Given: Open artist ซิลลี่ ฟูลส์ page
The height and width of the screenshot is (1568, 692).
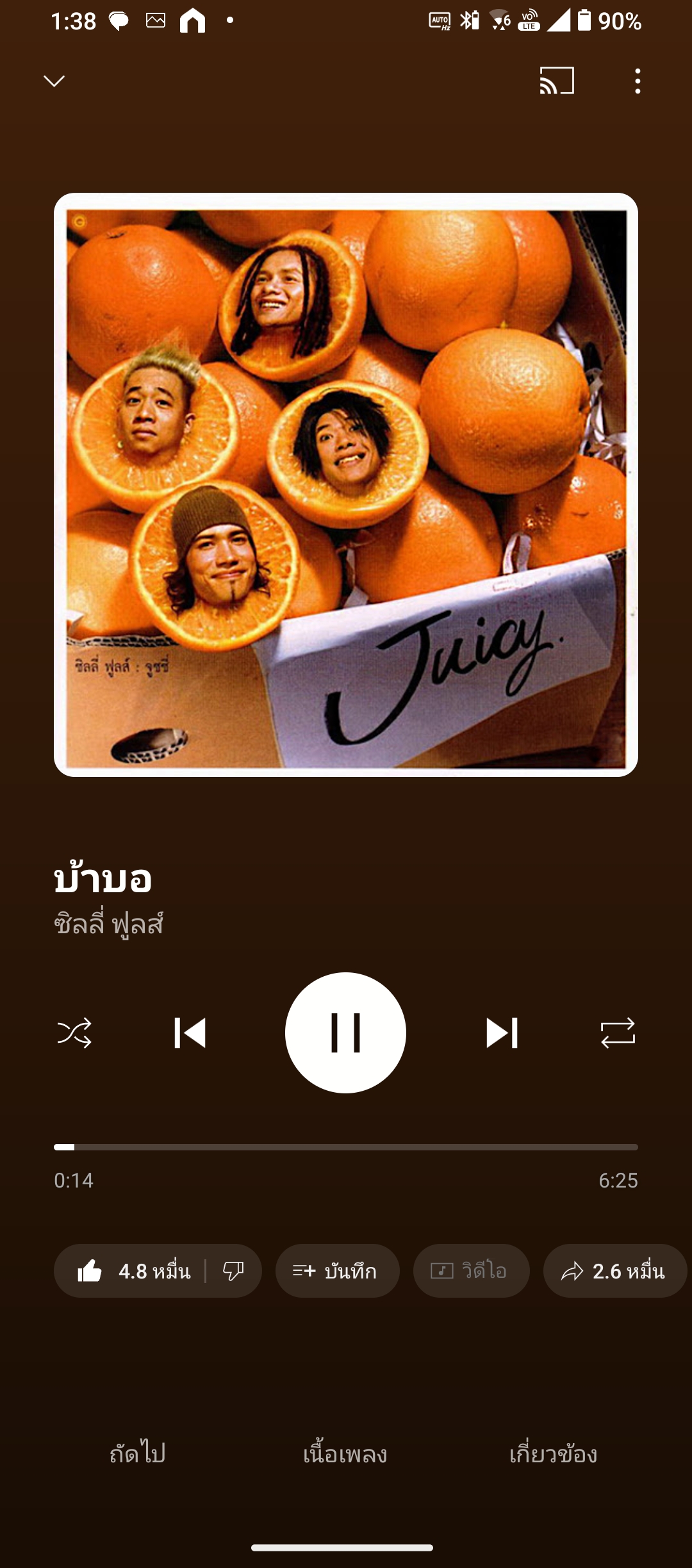Looking at the screenshot, I should point(109,924).
